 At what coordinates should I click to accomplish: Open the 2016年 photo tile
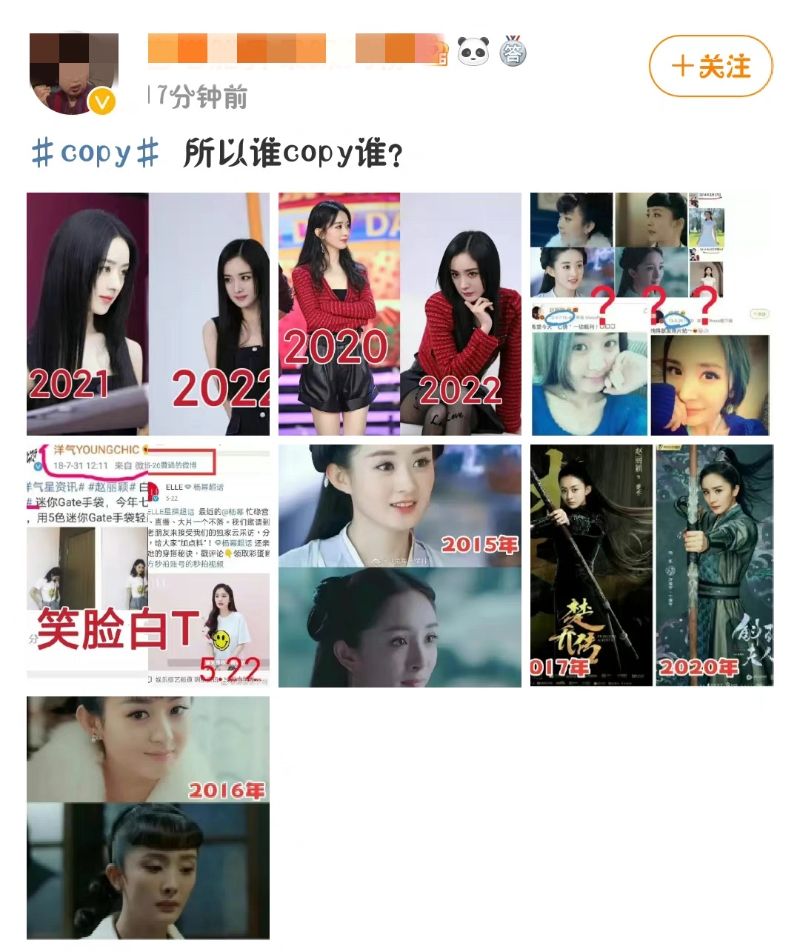click(148, 816)
